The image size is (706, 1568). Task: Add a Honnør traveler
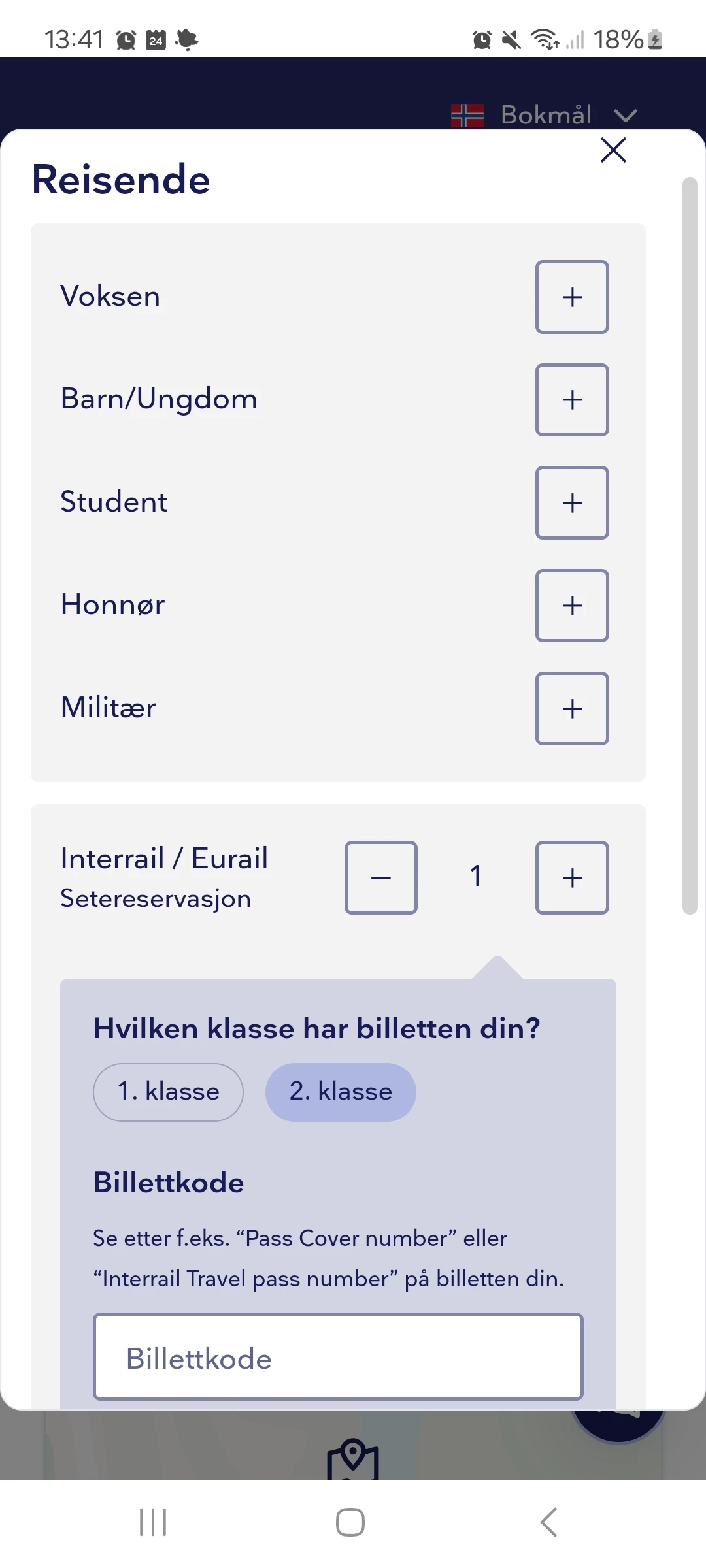coord(572,606)
